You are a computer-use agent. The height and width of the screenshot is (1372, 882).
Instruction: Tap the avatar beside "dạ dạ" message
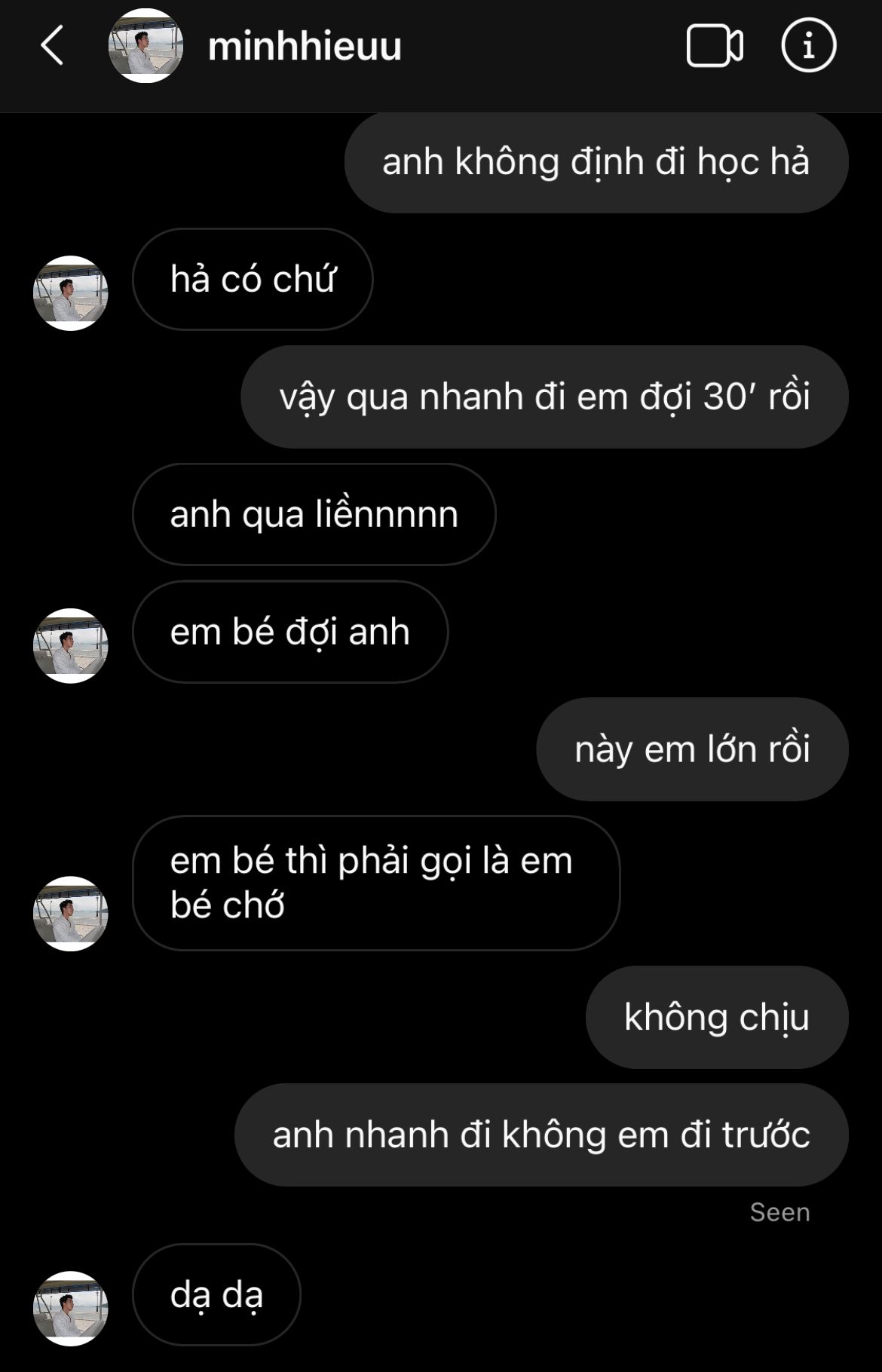point(71,1308)
